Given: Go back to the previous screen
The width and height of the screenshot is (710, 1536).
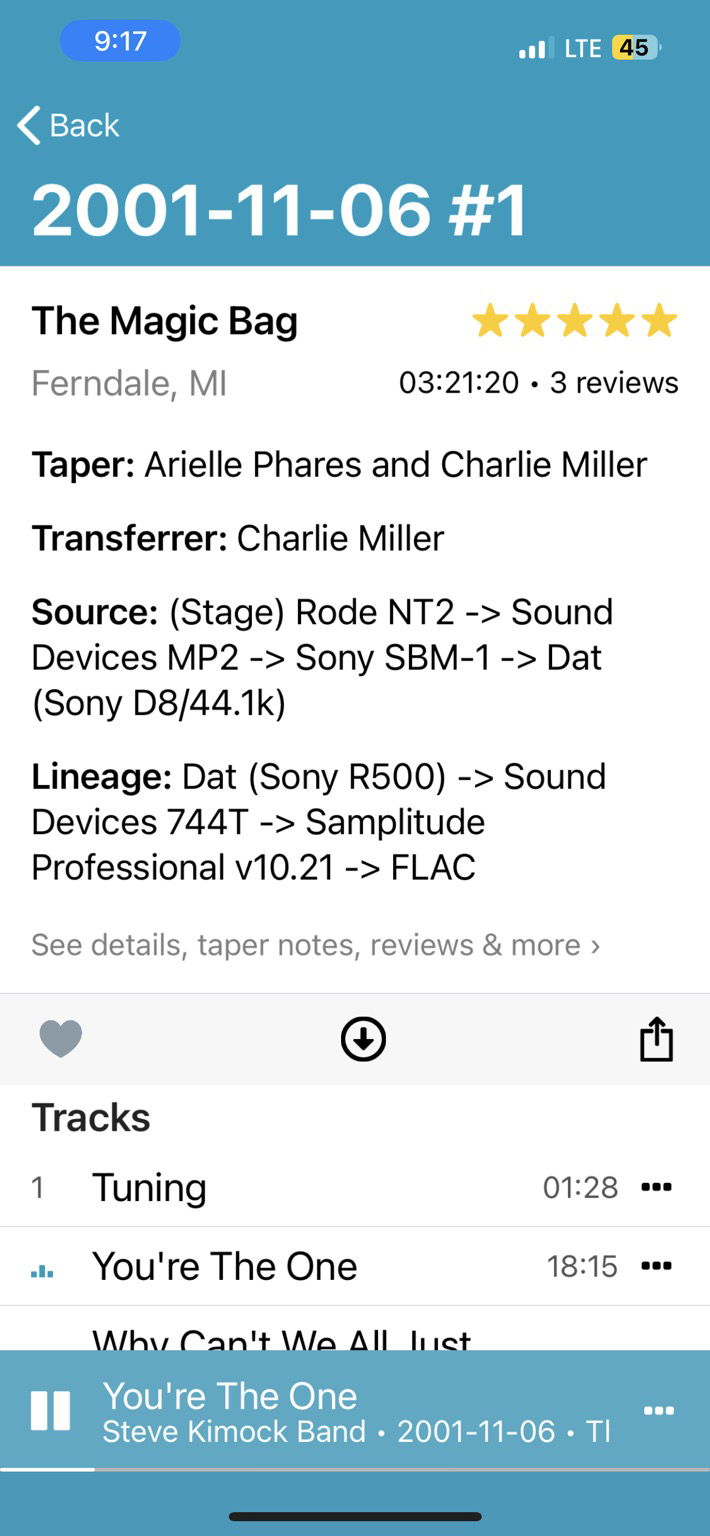Looking at the screenshot, I should [x=68, y=126].
